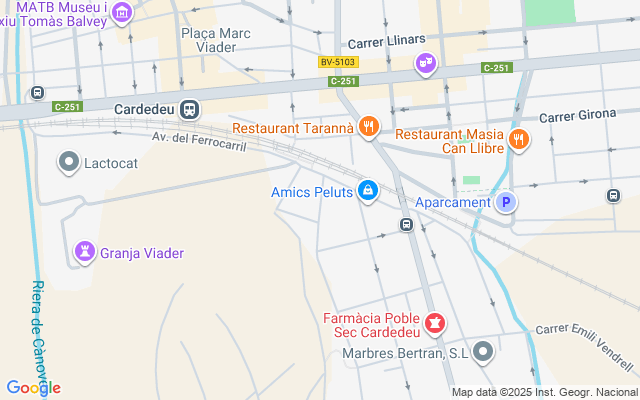Open Restaurant Masia Can Llibre pin
This screenshot has width=640, height=400.
click(518, 139)
